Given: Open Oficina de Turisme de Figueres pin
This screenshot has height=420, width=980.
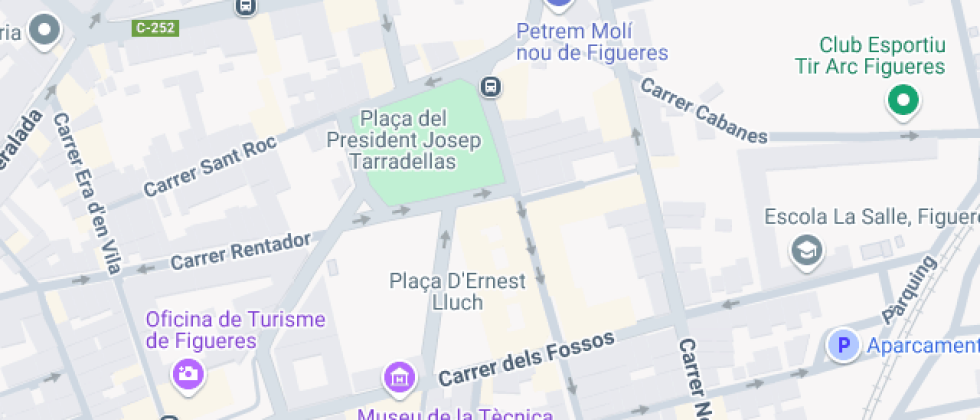Looking at the screenshot, I should 187,374.
